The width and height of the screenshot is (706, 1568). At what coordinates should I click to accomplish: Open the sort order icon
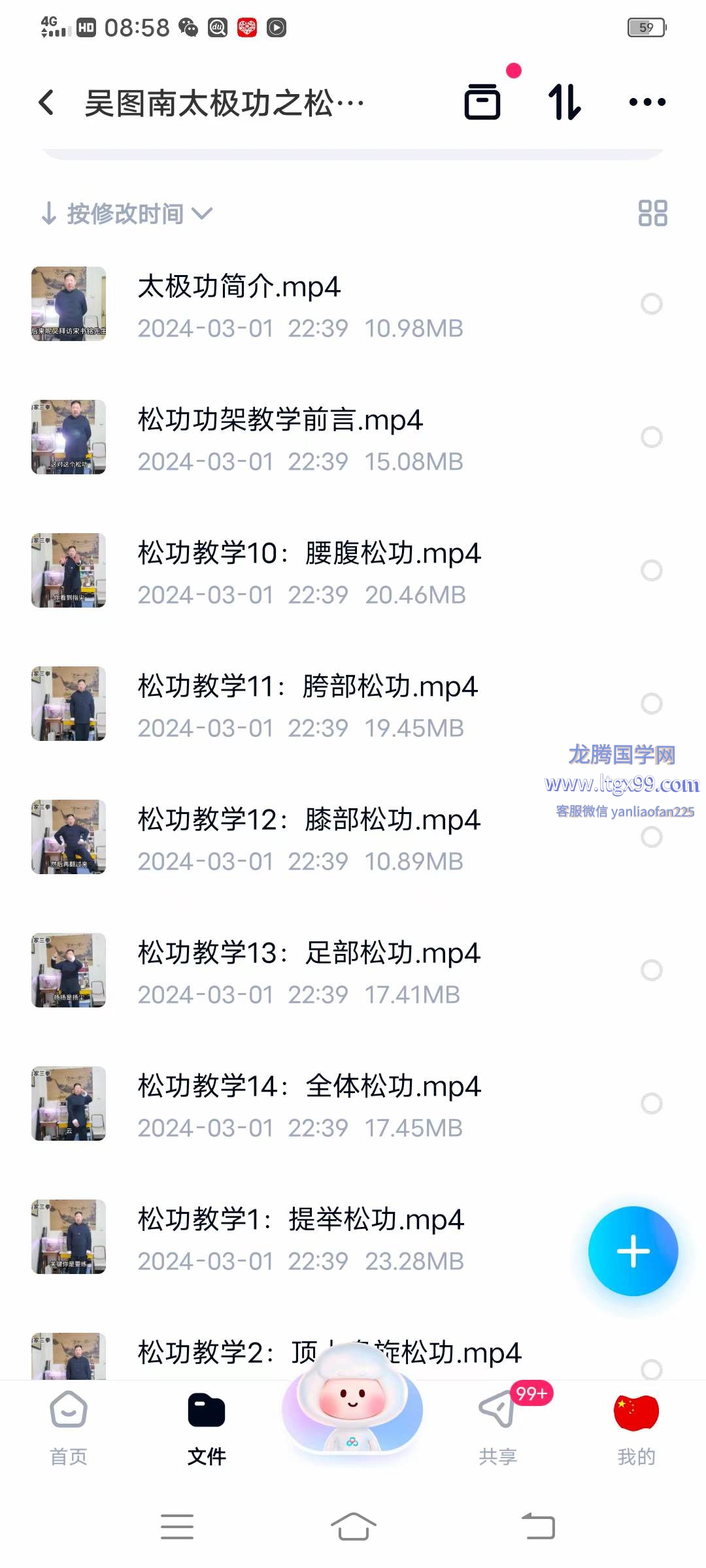[564, 102]
